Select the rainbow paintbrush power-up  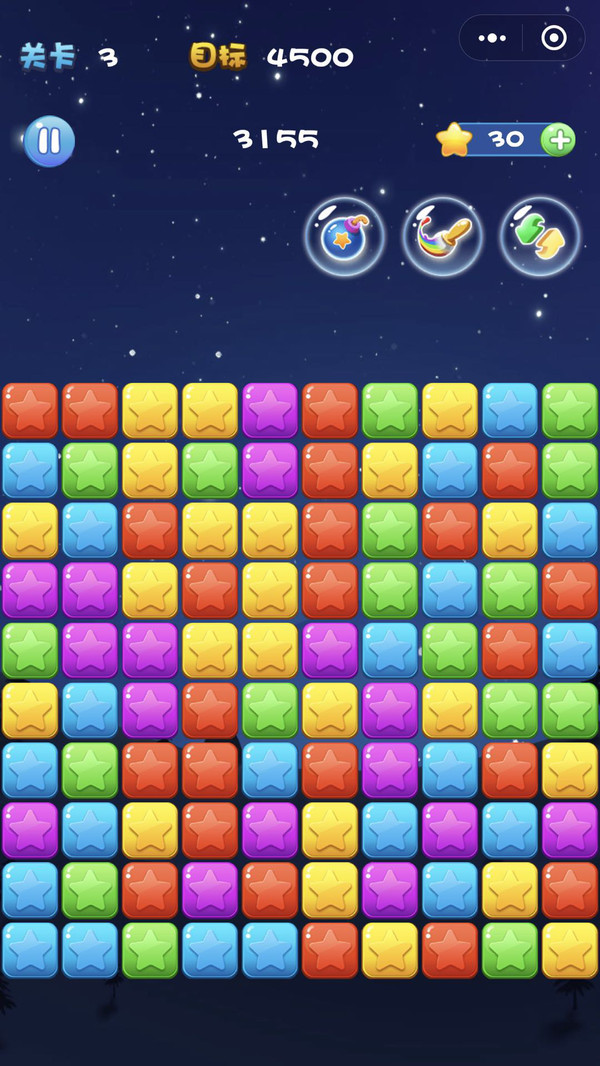(442, 237)
